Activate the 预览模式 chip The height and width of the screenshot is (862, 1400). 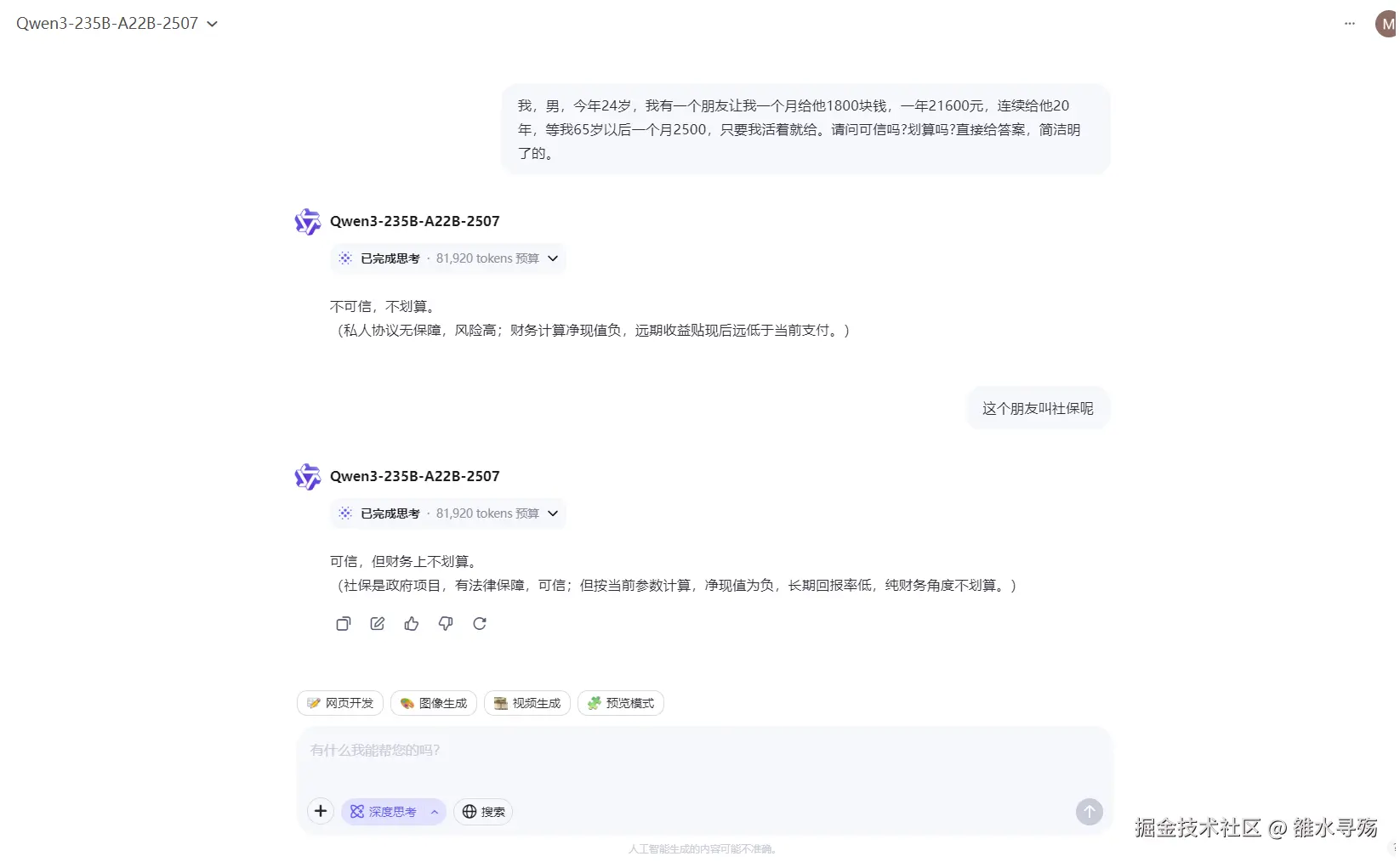621,703
